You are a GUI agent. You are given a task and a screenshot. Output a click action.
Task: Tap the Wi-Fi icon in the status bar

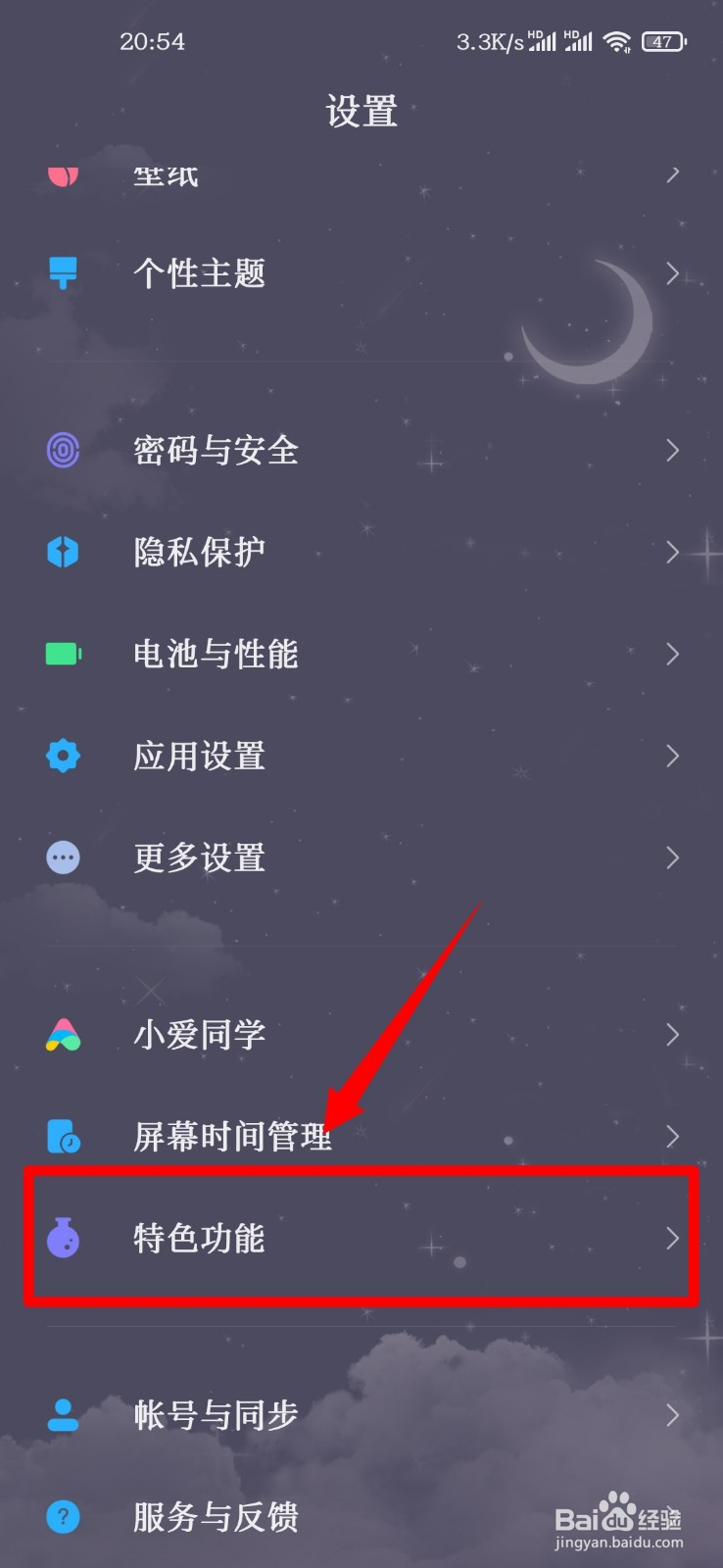click(x=616, y=41)
